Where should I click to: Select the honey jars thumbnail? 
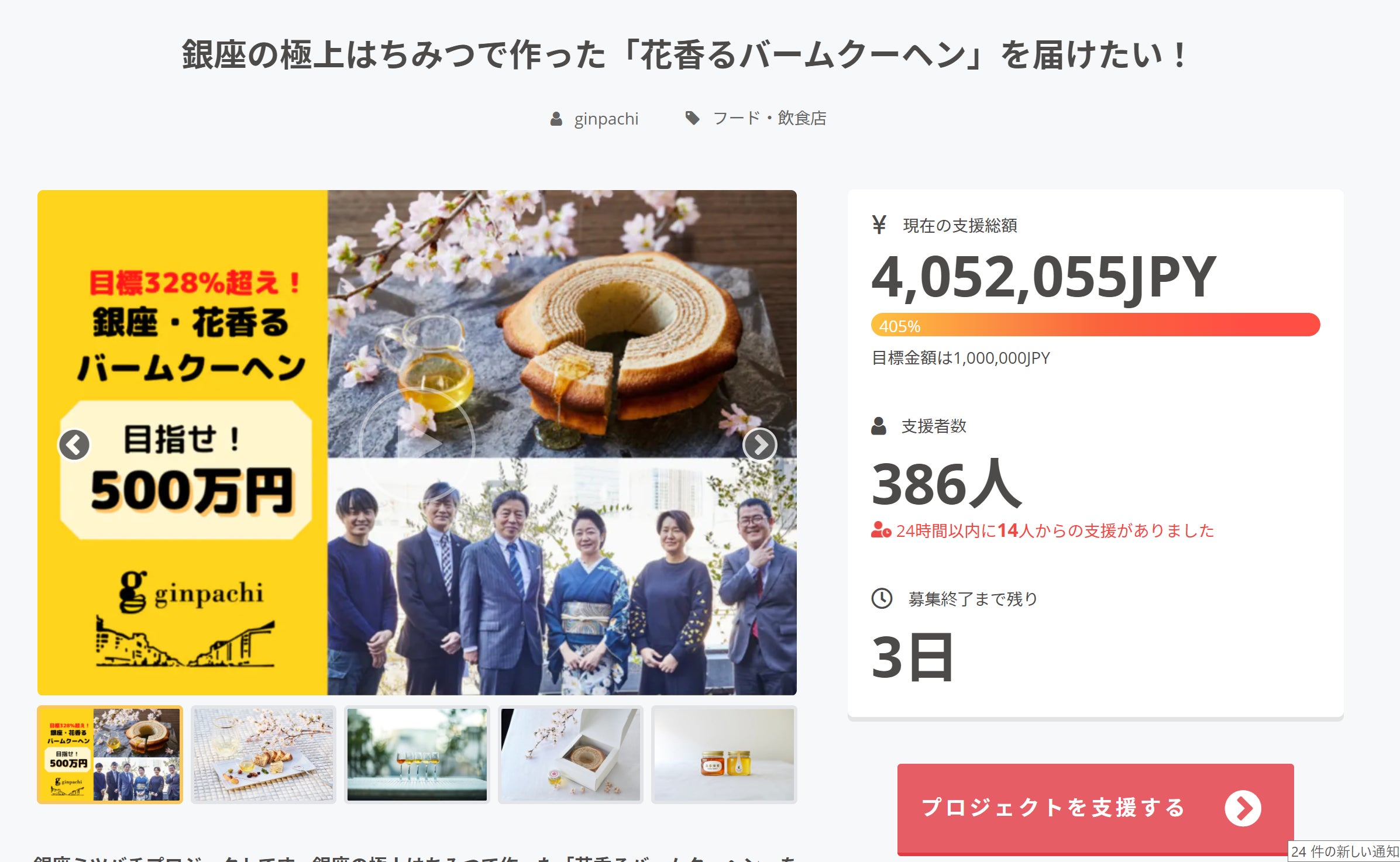pos(724,754)
